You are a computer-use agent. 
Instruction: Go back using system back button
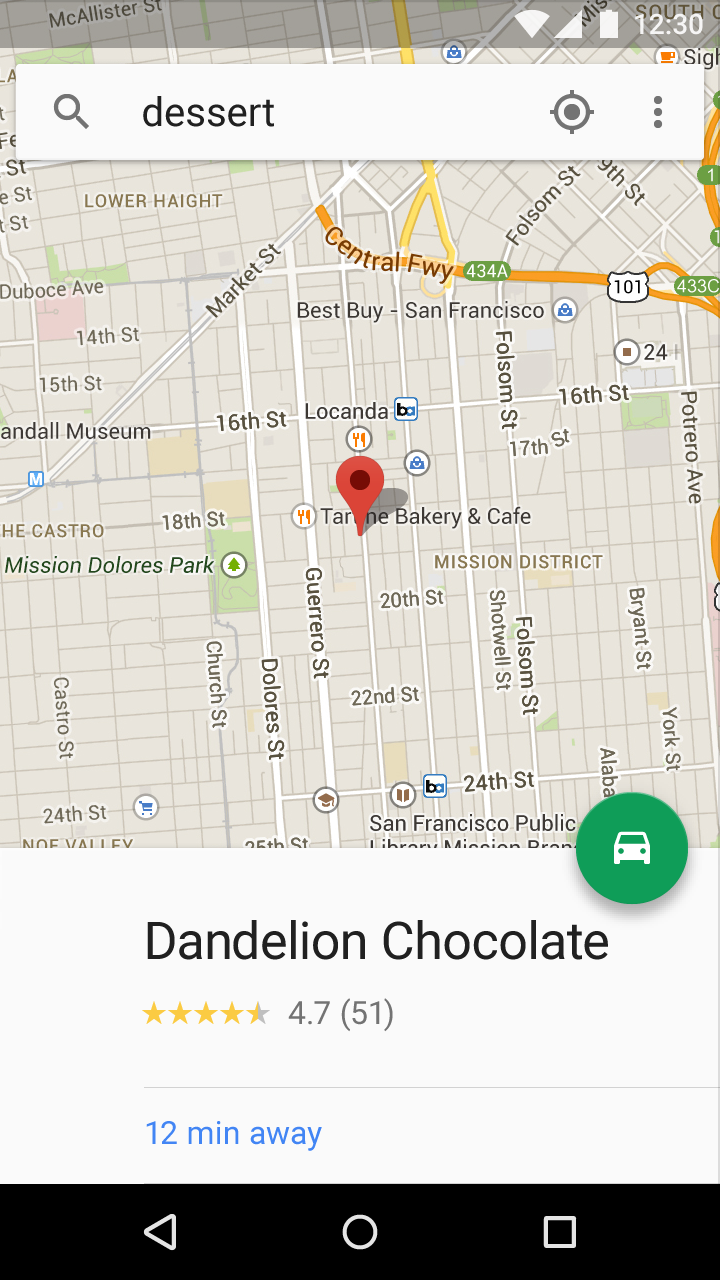160,1232
